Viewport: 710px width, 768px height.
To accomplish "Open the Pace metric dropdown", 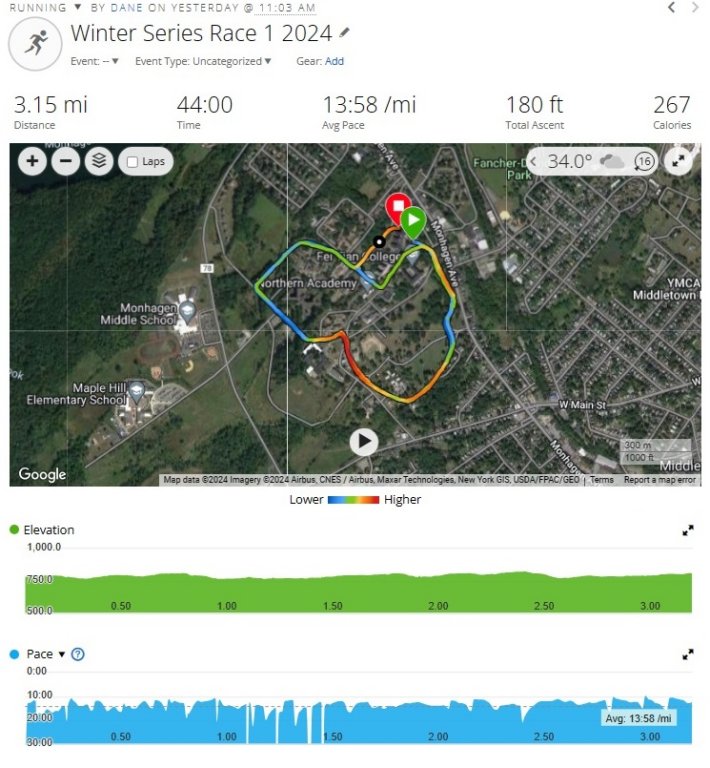I will click(x=62, y=654).
